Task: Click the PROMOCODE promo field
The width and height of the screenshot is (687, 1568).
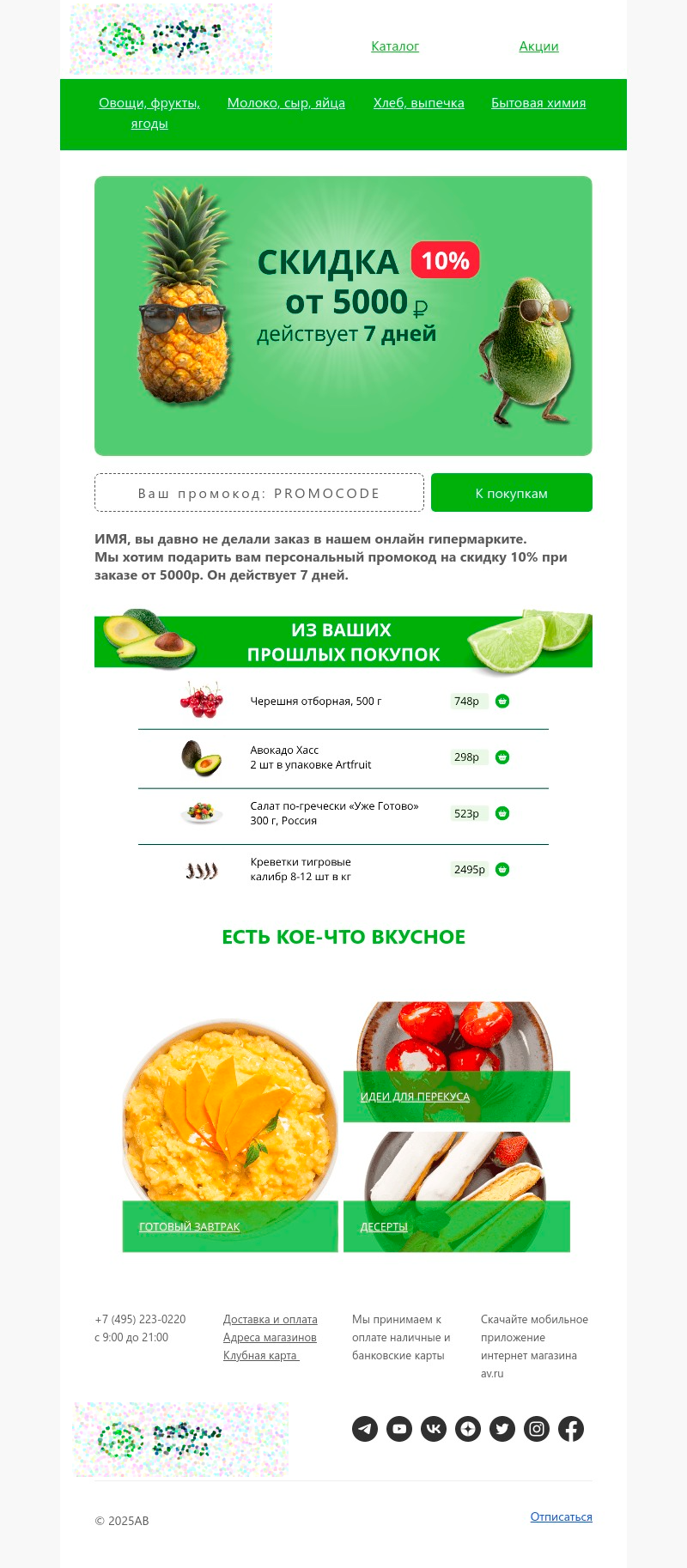Action: (x=258, y=492)
